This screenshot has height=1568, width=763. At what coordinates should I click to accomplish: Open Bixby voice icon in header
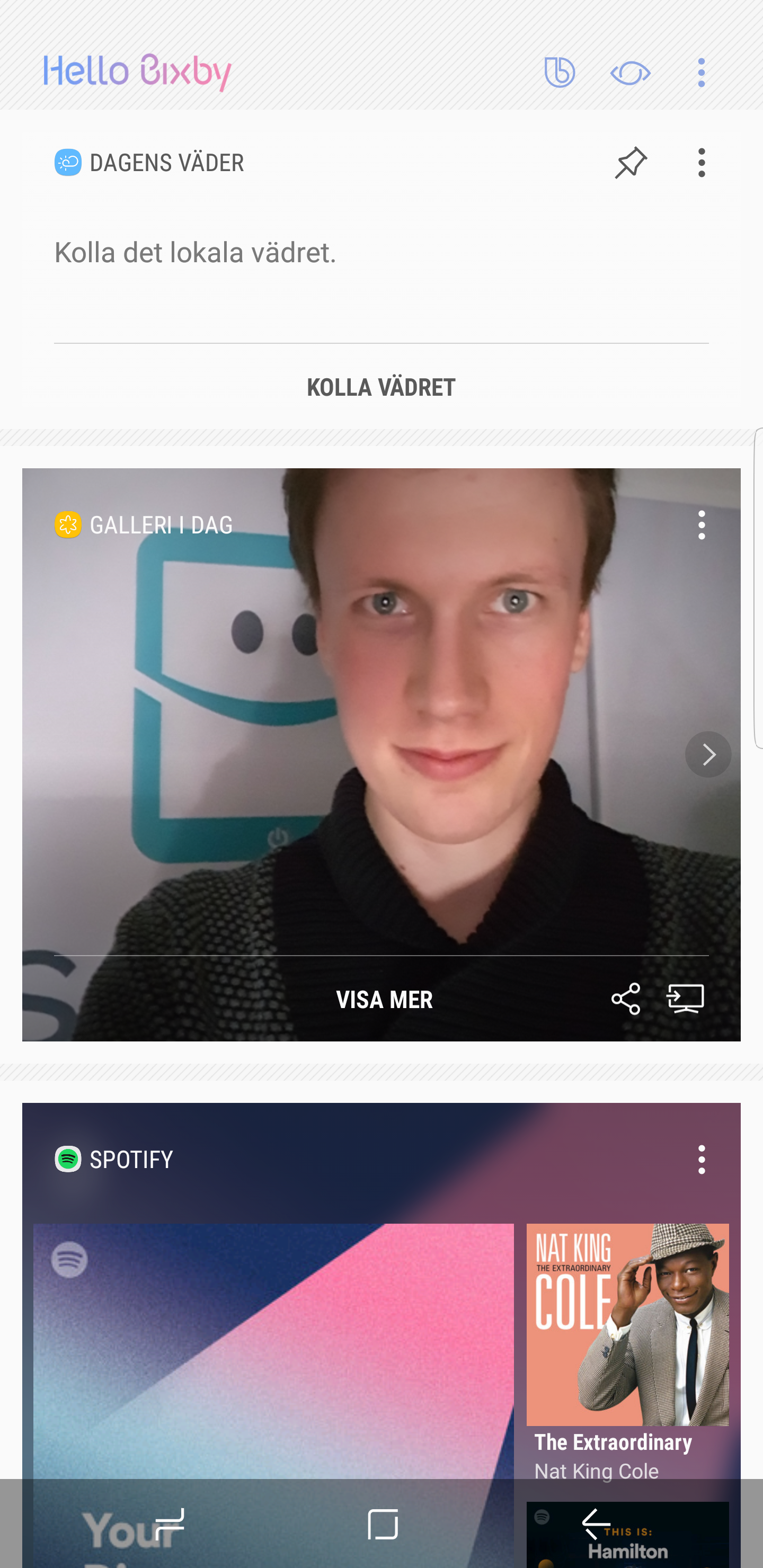coord(559,73)
